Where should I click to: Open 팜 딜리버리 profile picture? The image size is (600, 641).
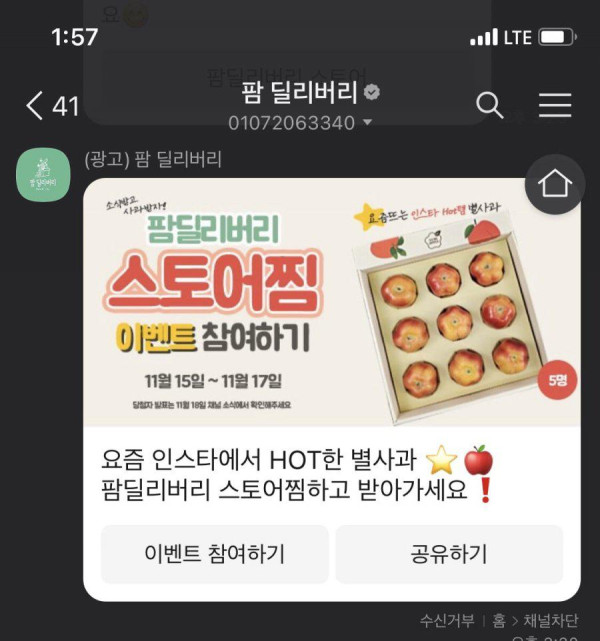(x=43, y=175)
